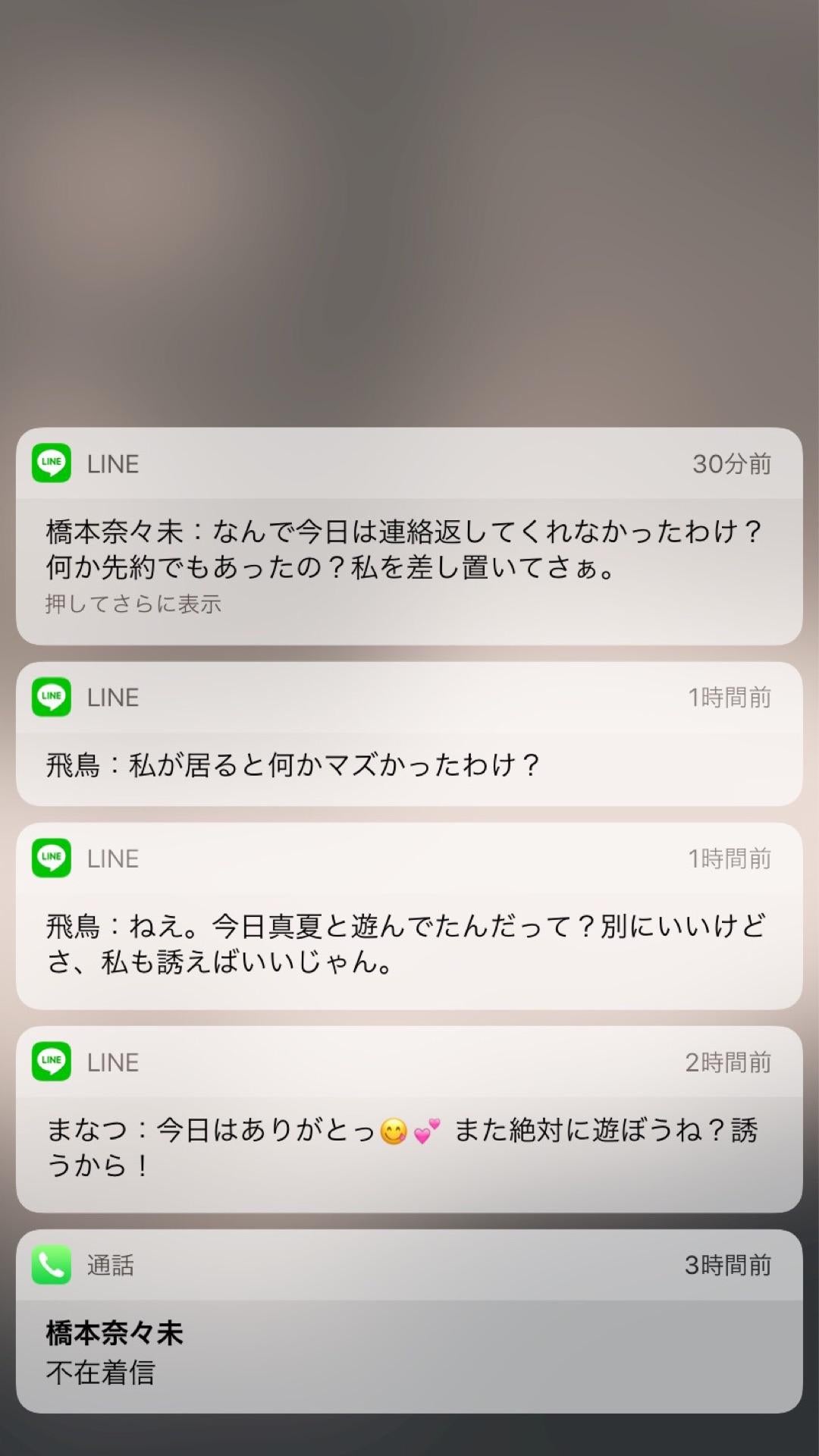819x1456 pixels.
Task: Tap the LINE label next to the top notification icon
Action: 112,463
